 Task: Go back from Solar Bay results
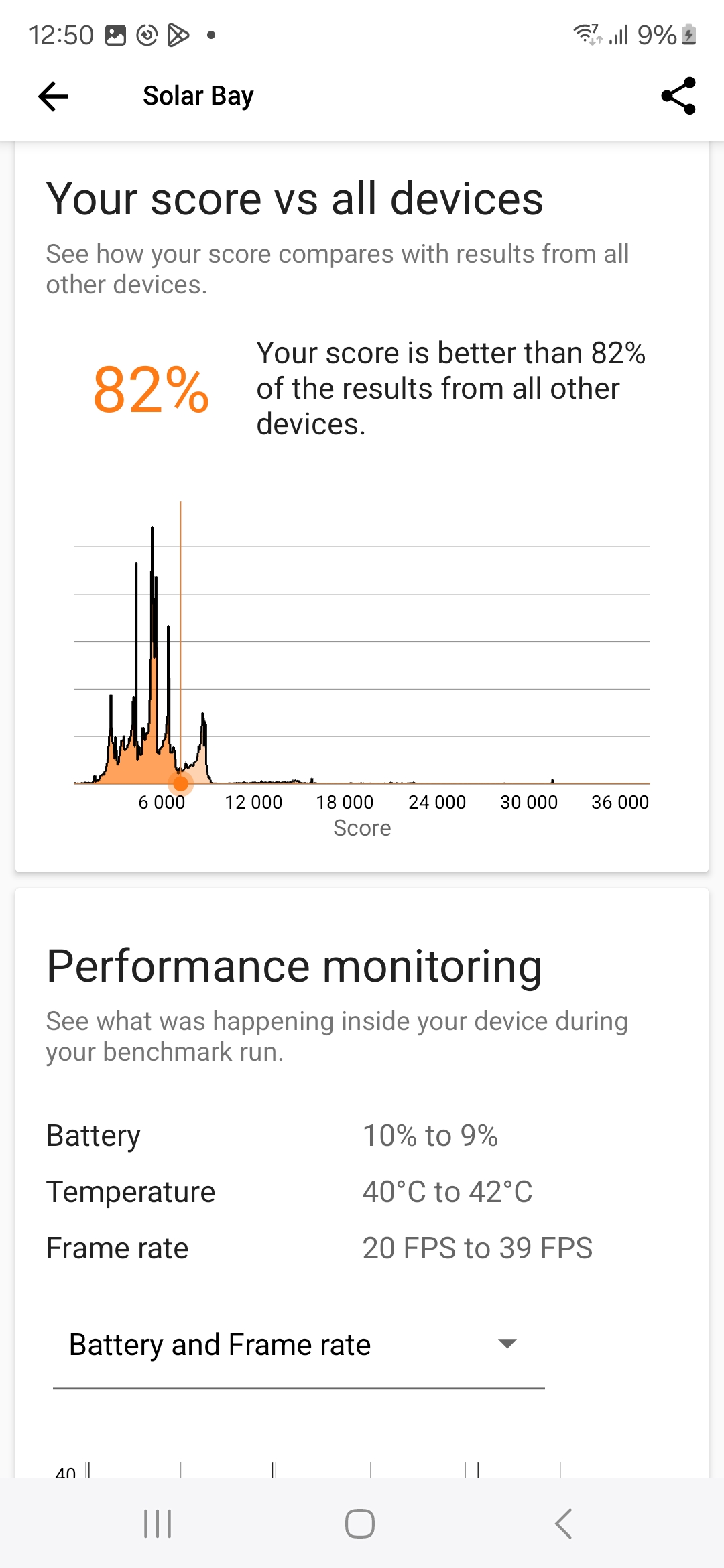tap(54, 96)
